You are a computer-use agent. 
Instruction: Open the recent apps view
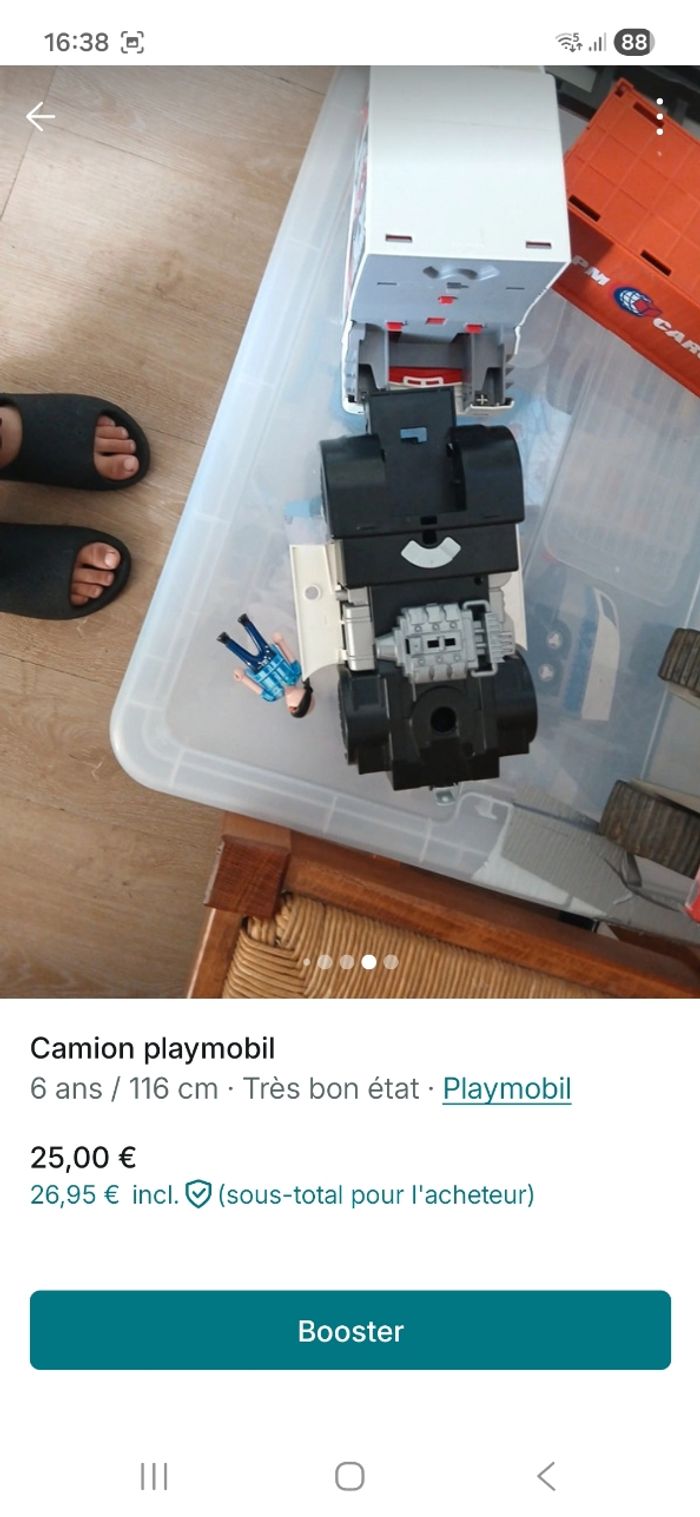pos(154,1476)
